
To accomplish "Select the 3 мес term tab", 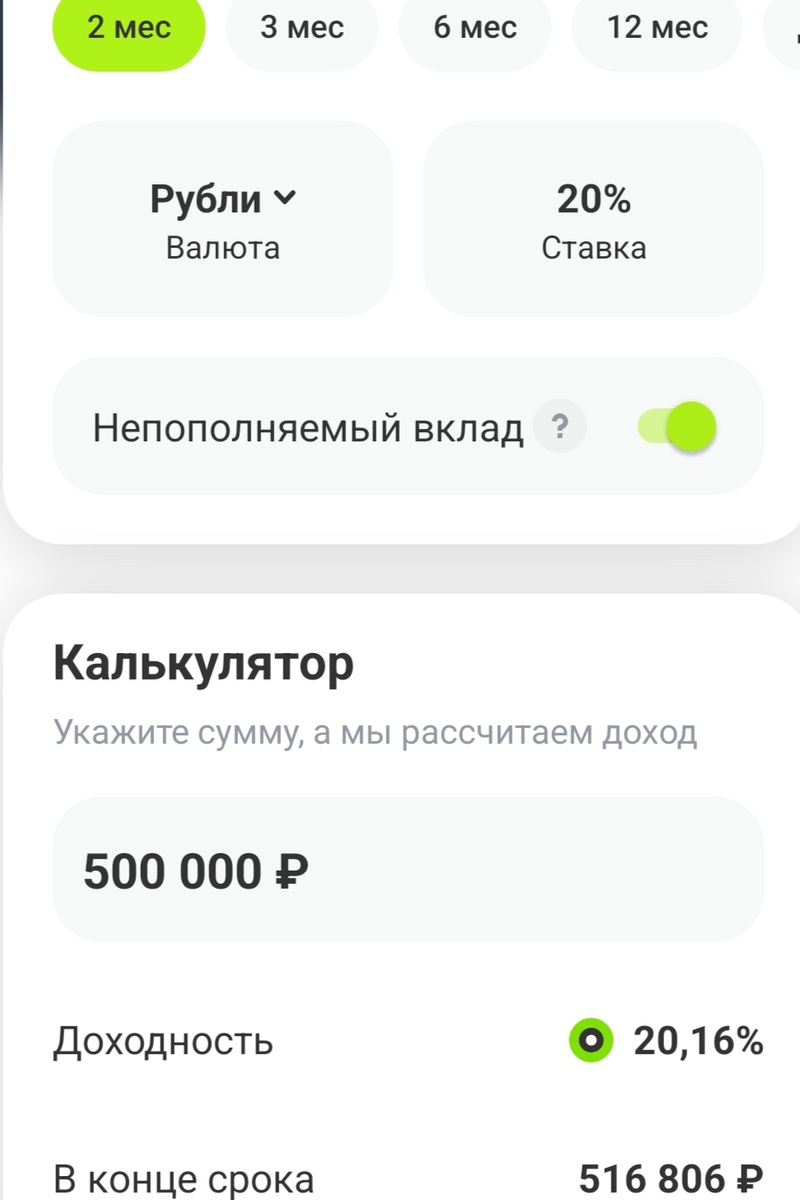I will click(x=301, y=30).
